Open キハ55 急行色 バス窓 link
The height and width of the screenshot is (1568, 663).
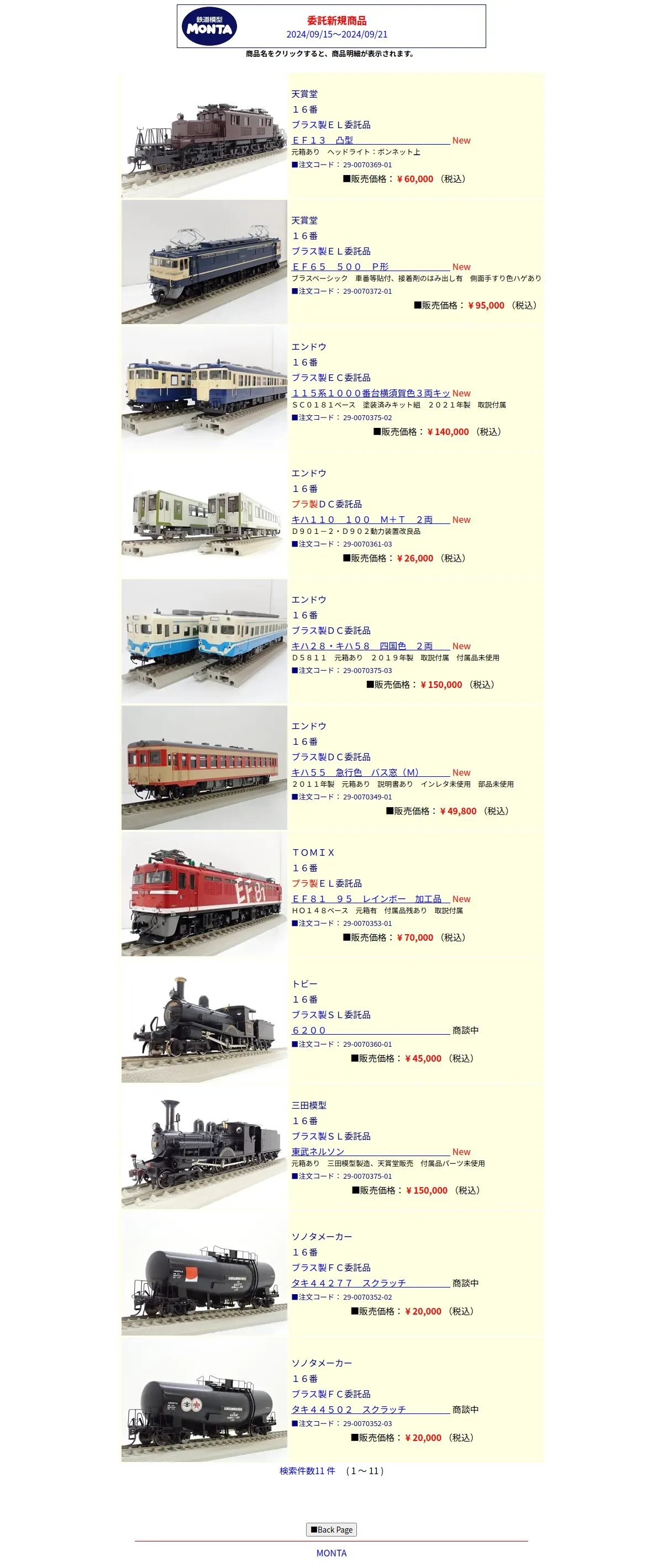point(355,772)
